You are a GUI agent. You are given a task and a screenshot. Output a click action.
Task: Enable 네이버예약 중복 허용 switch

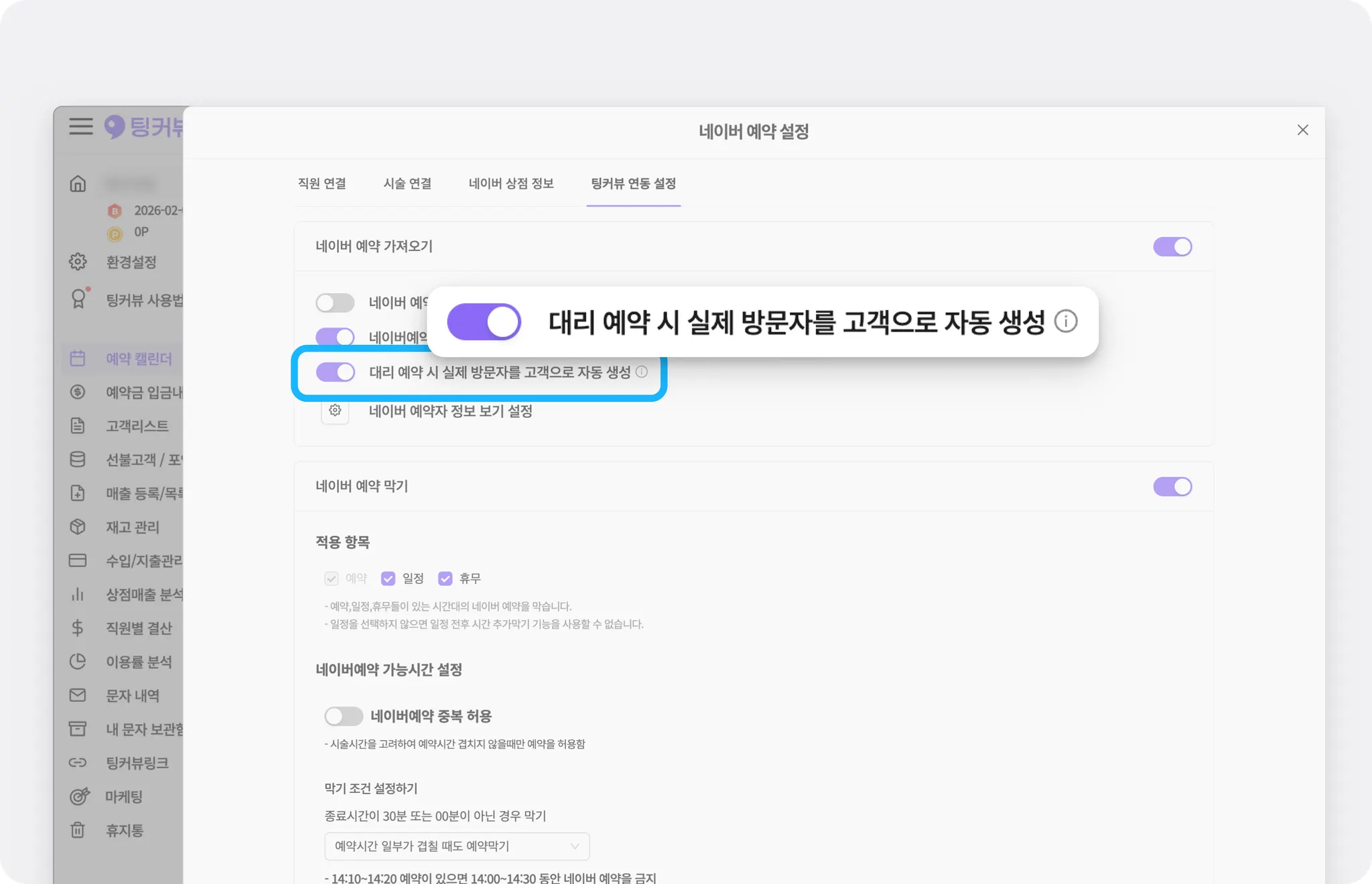tap(344, 716)
